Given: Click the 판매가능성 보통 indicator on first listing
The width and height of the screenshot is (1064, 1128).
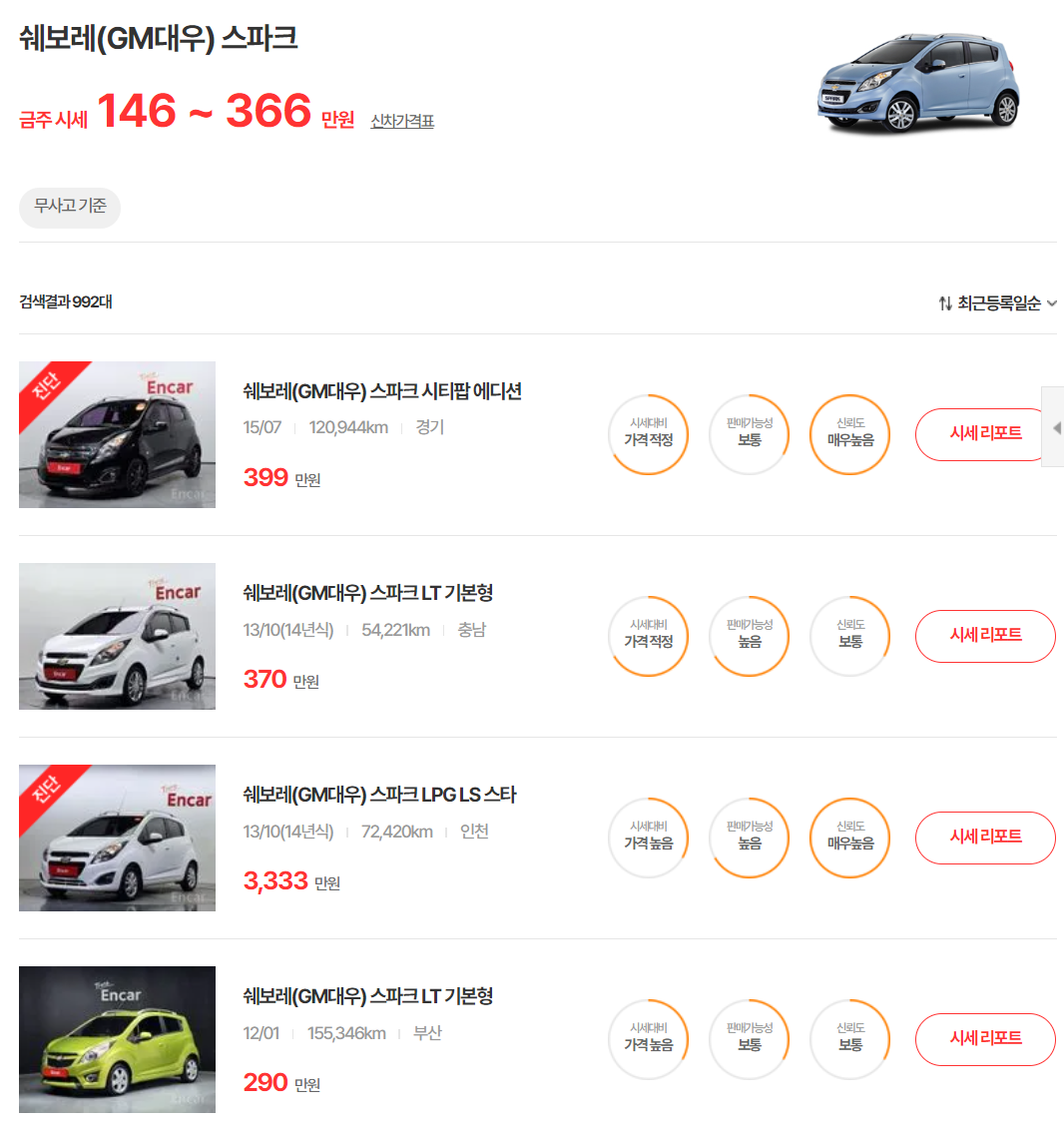Looking at the screenshot, I should 749,434.
